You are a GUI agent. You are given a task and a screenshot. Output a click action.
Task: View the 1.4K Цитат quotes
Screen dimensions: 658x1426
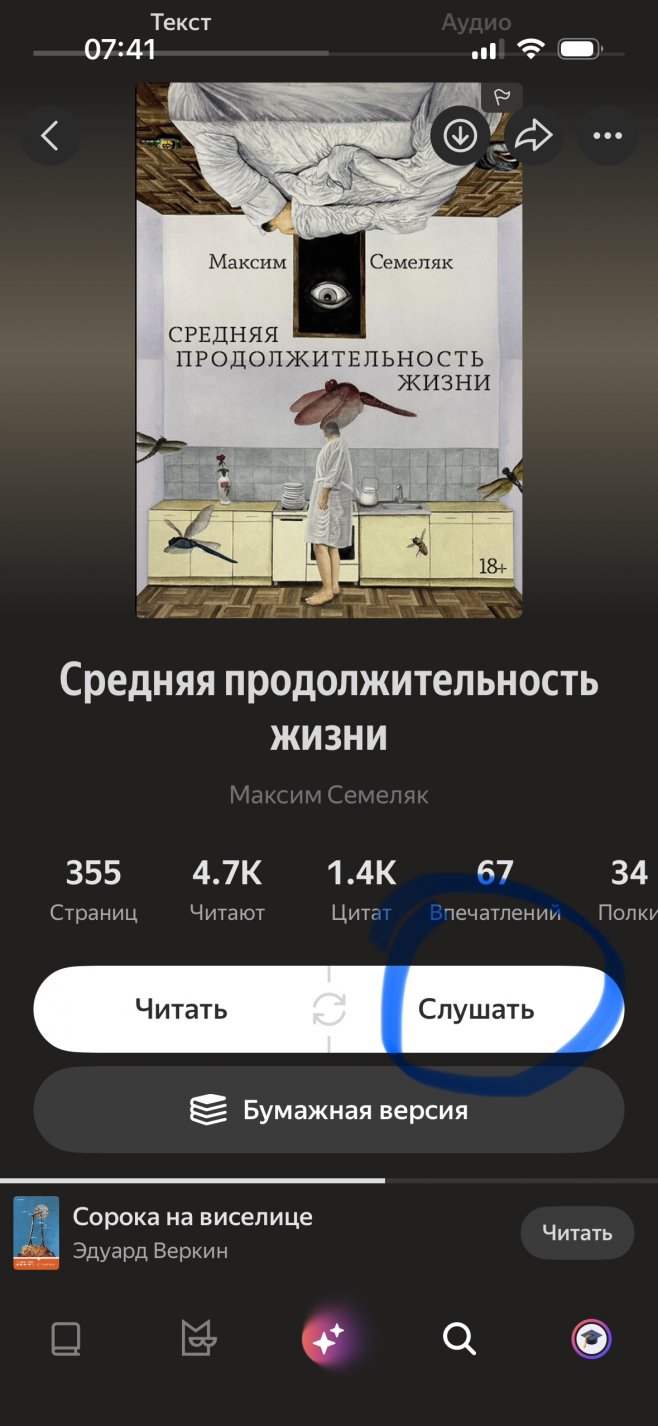[361, 888]
